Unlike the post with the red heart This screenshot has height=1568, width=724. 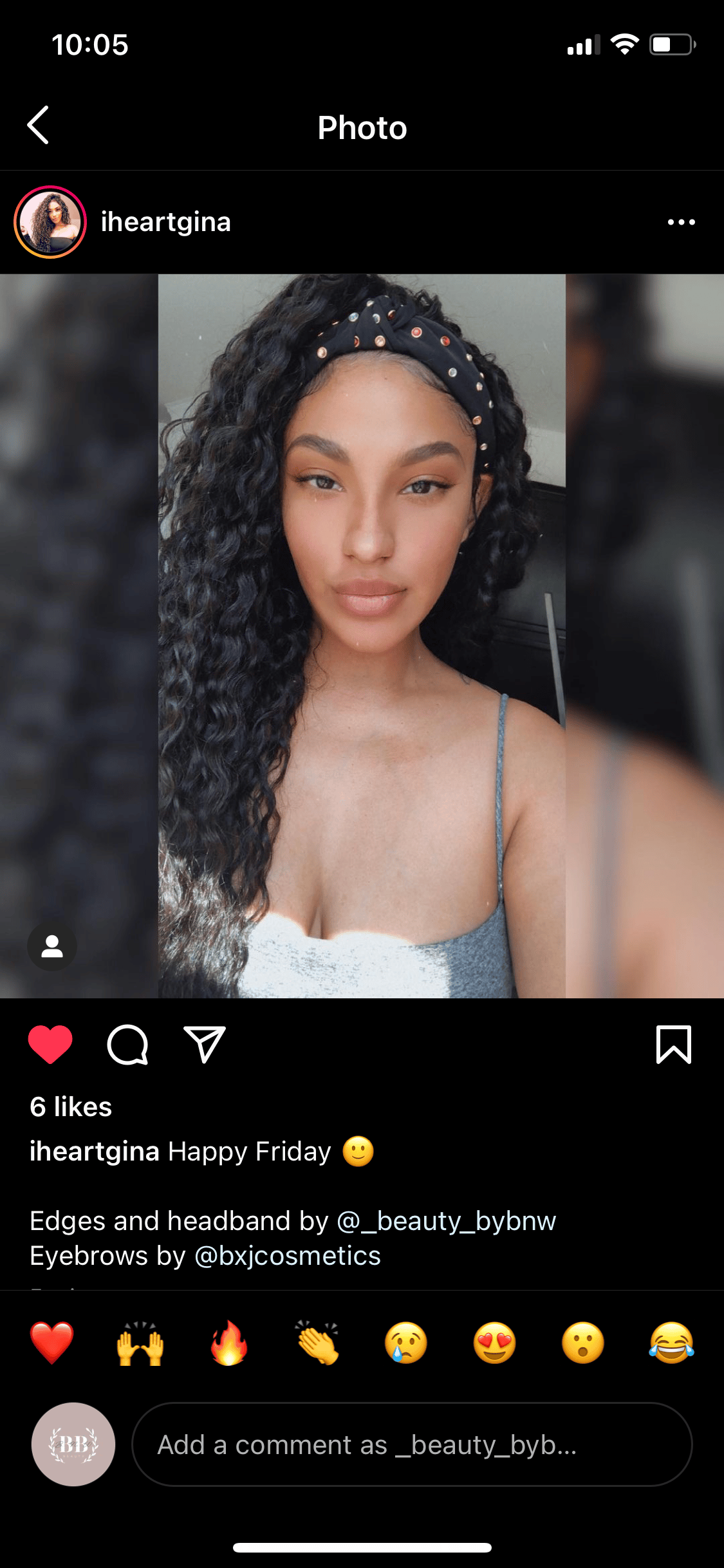point(50,1044)
